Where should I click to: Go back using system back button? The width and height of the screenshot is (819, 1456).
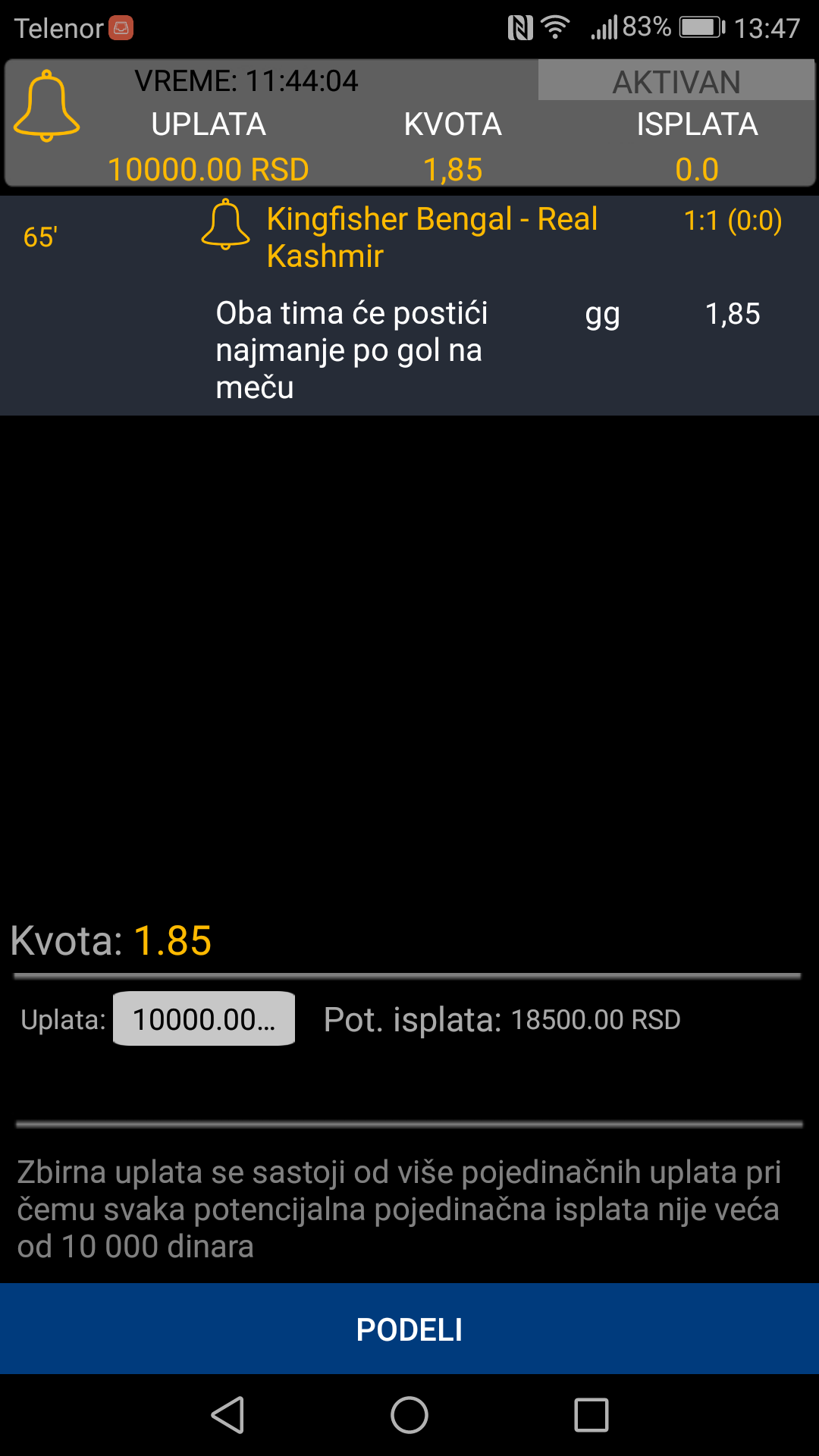point(227,1415)
